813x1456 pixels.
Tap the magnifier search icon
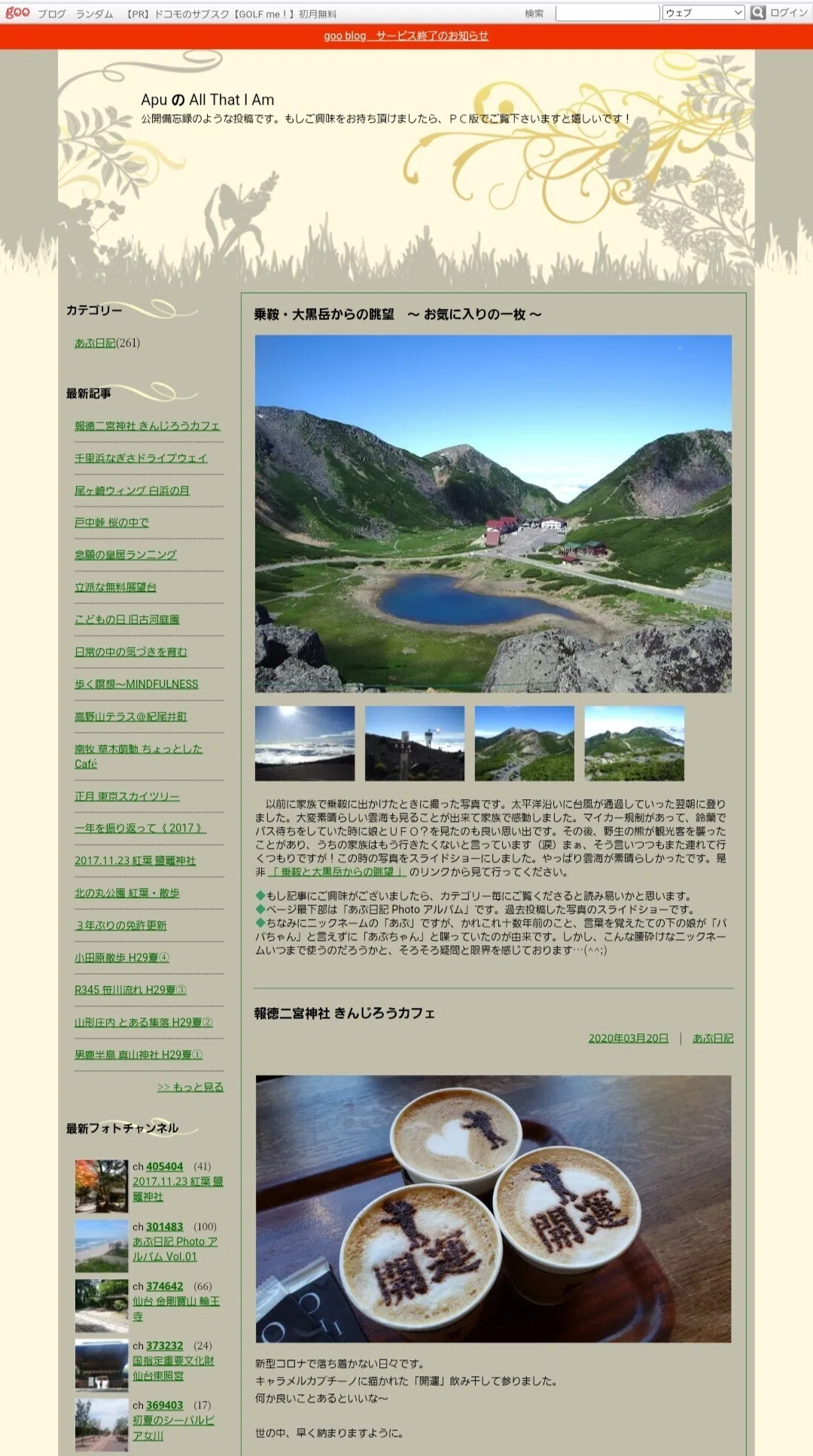(x=757, y=12)
